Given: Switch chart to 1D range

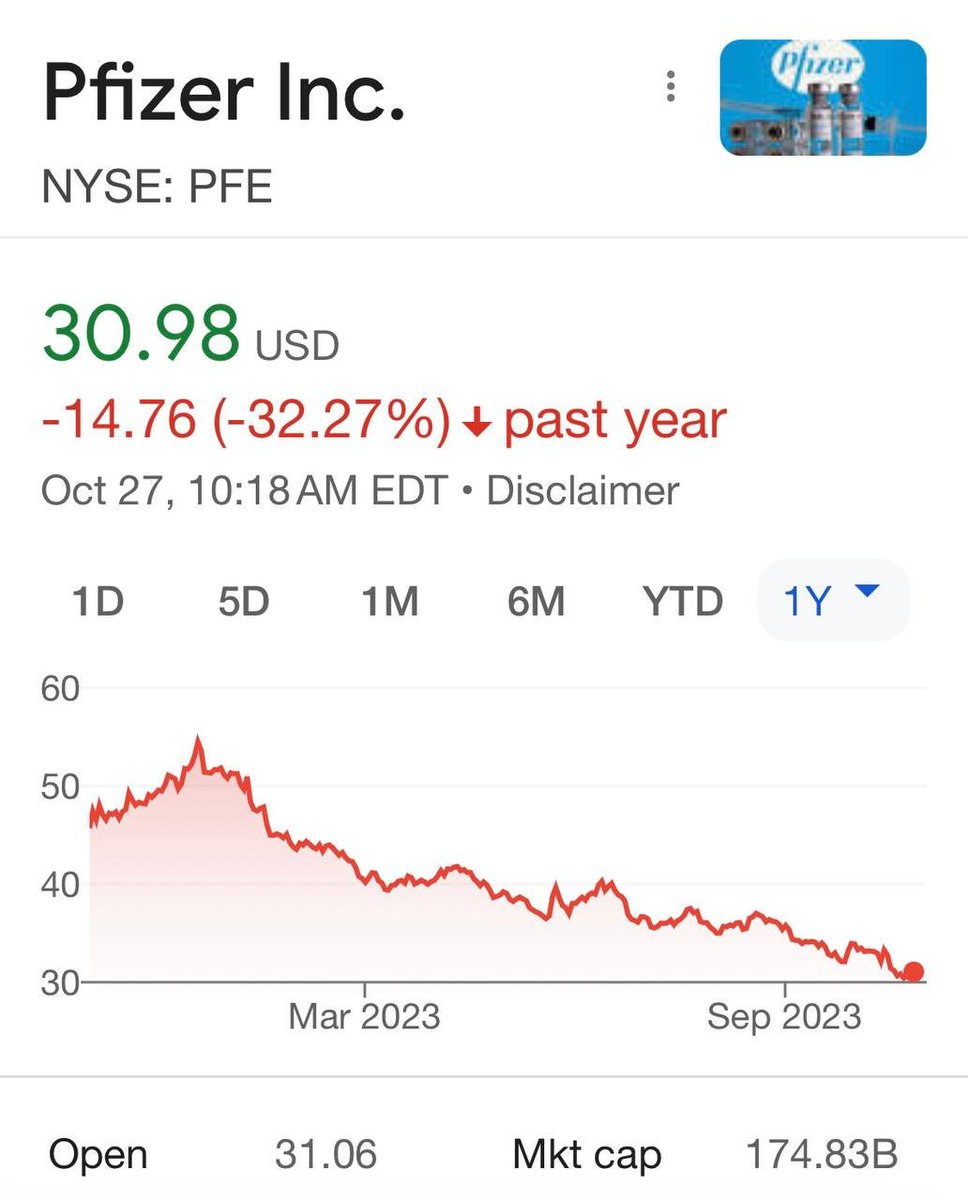Looking at the screenshot, I should (96, 602).
